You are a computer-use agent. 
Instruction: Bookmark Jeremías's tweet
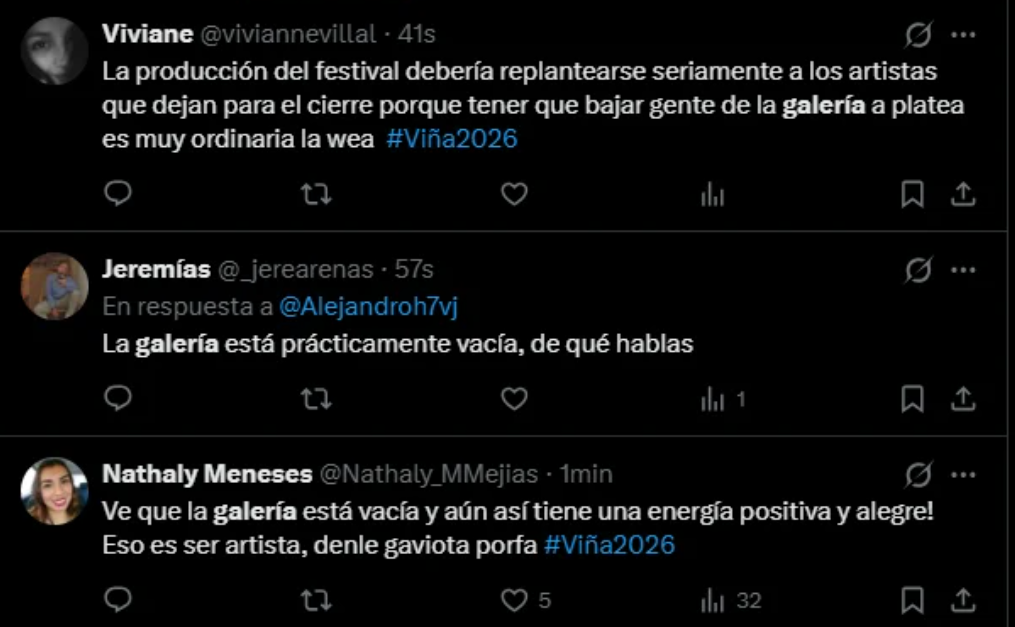point(912,399)
